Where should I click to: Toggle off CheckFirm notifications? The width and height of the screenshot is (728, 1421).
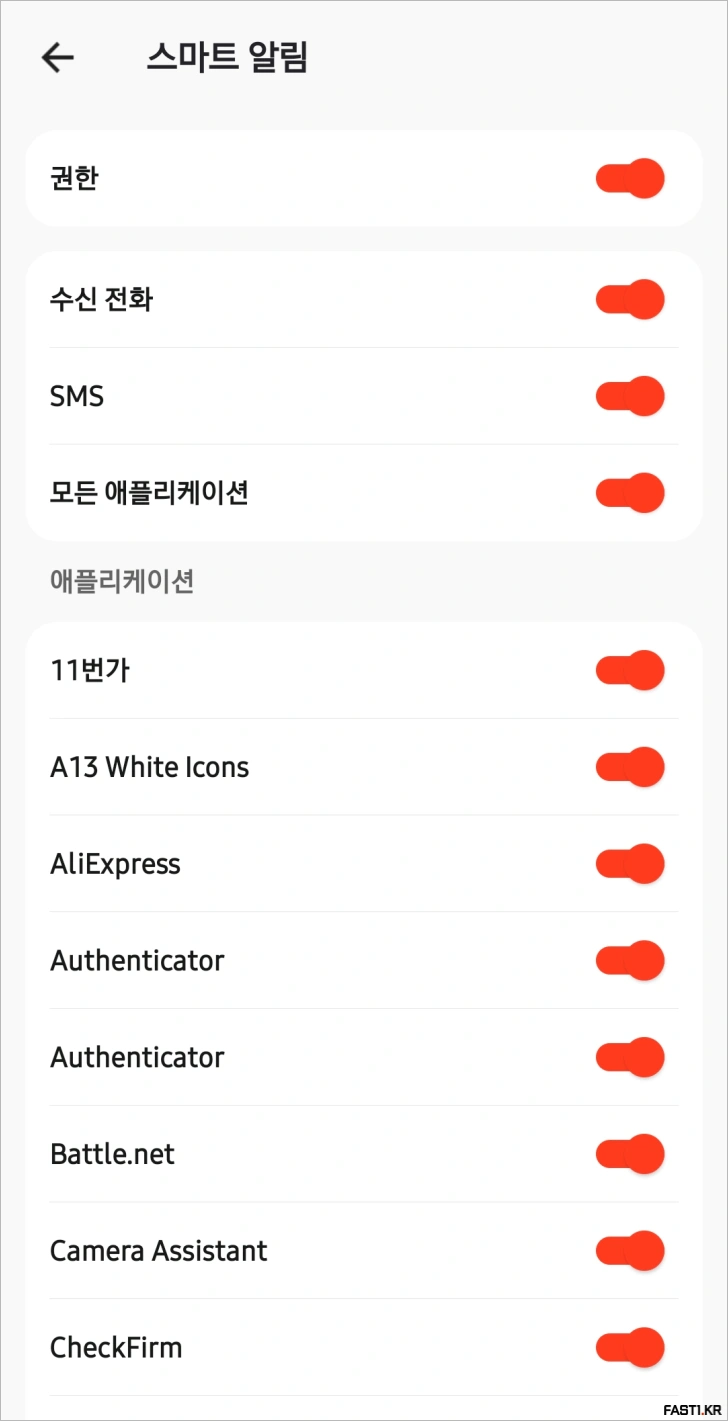pos(629,1347)
